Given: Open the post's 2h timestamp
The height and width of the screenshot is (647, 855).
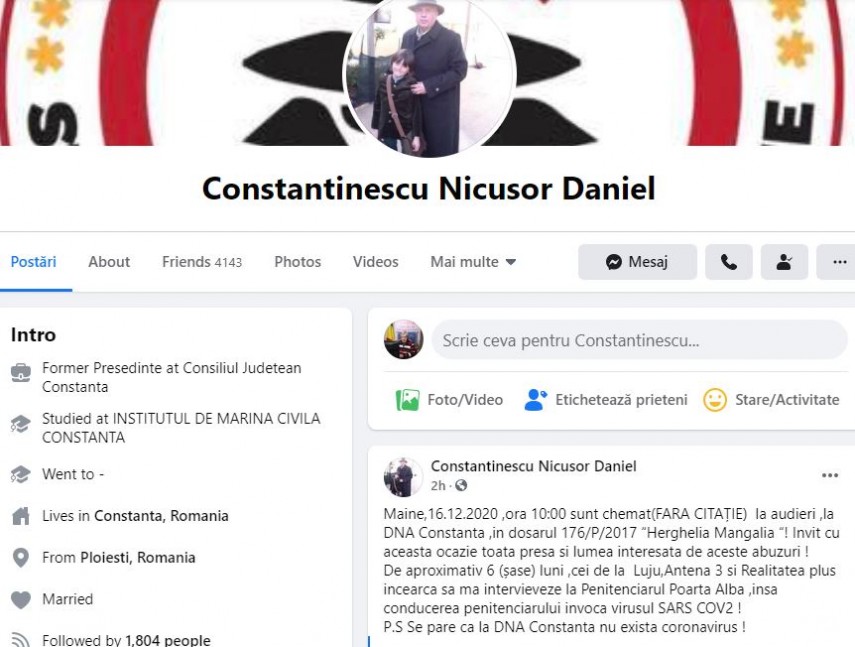Looking at the screenshot, I should pyautogui.click(x=438, y=486).
